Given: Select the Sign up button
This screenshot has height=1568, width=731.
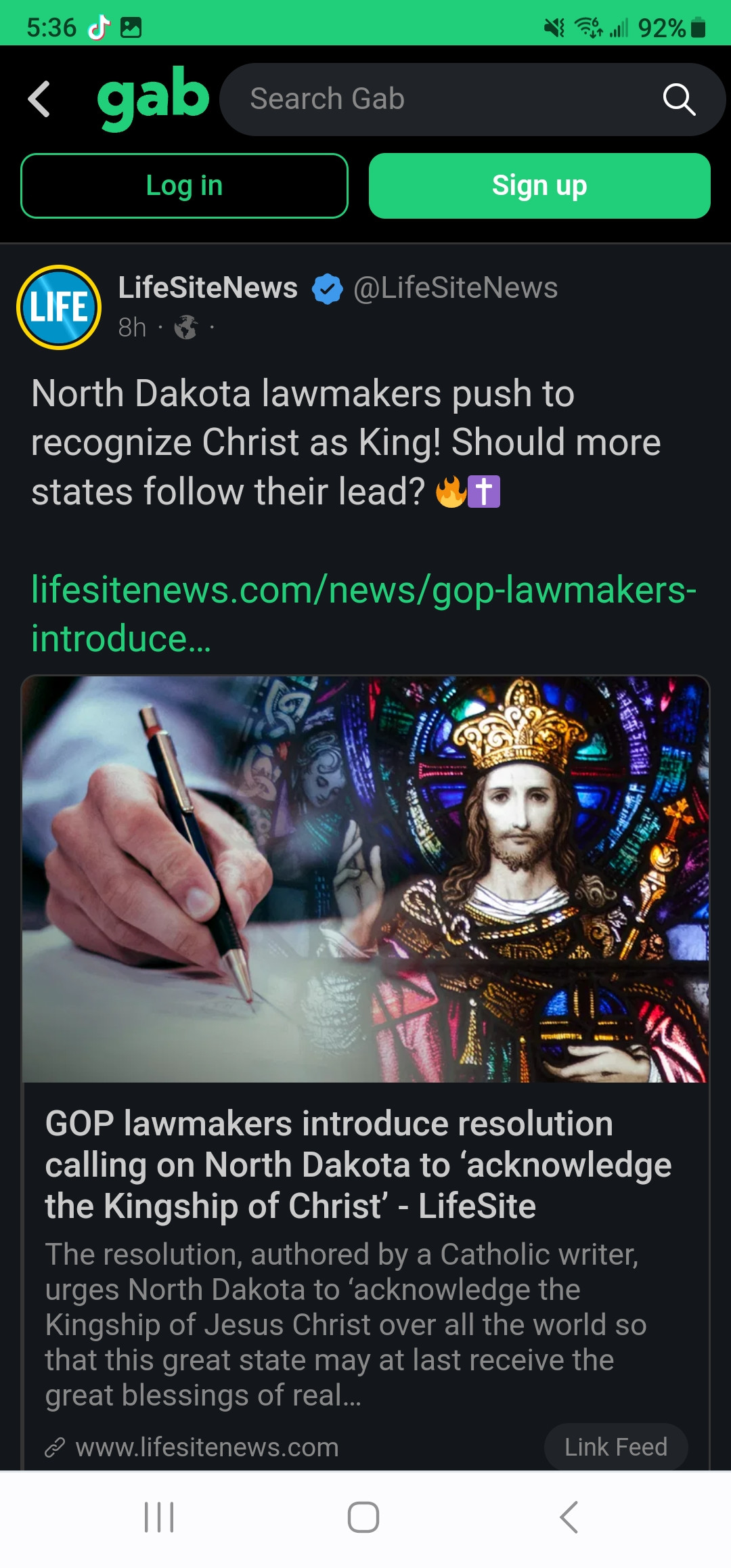Looking at the screenshot, I should tap(539, 186).
